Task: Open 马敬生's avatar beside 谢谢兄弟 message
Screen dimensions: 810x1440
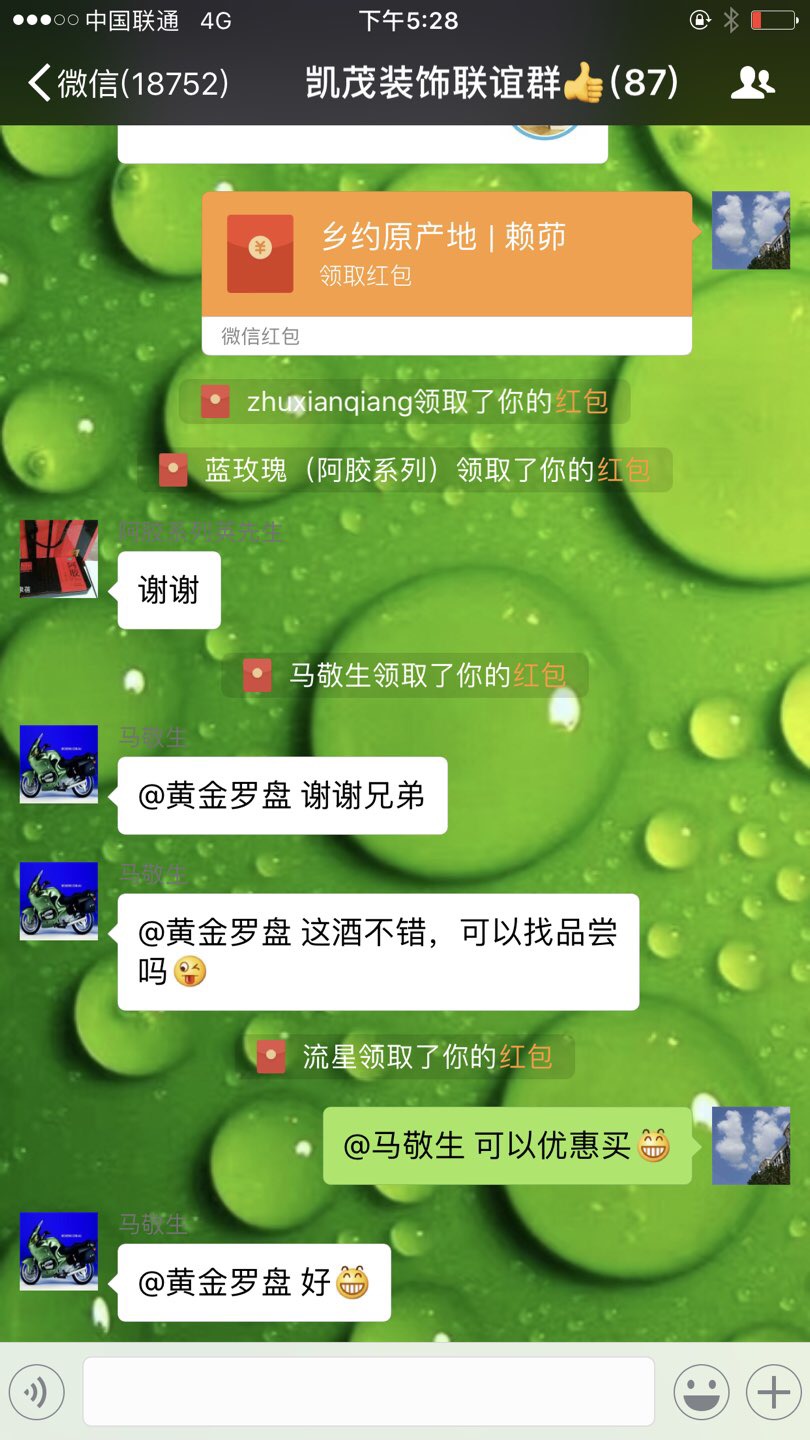Action: click(x=59, y=764)
